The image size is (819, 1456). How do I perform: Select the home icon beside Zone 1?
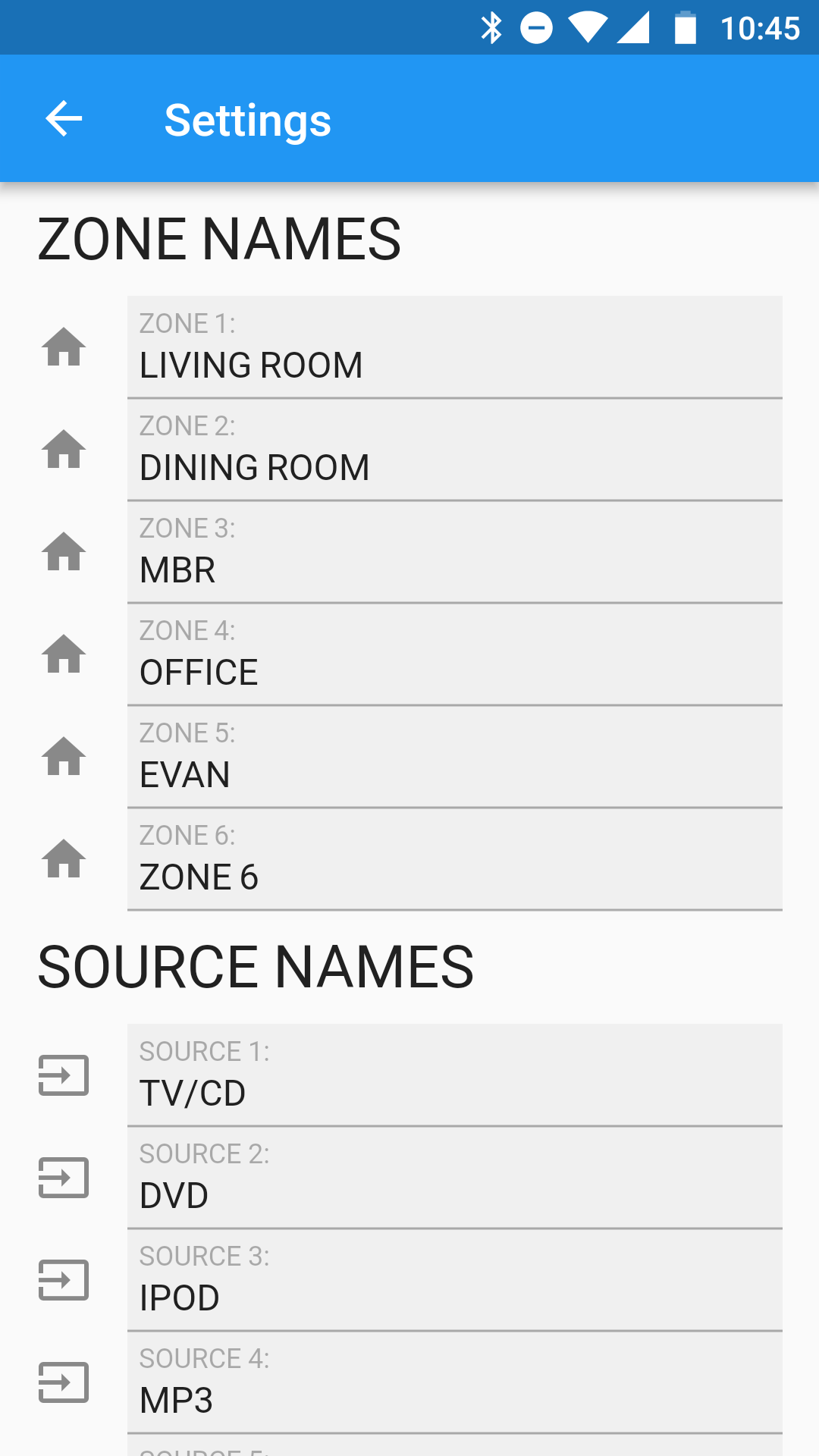pyautogui.click(x=64, y=349)
